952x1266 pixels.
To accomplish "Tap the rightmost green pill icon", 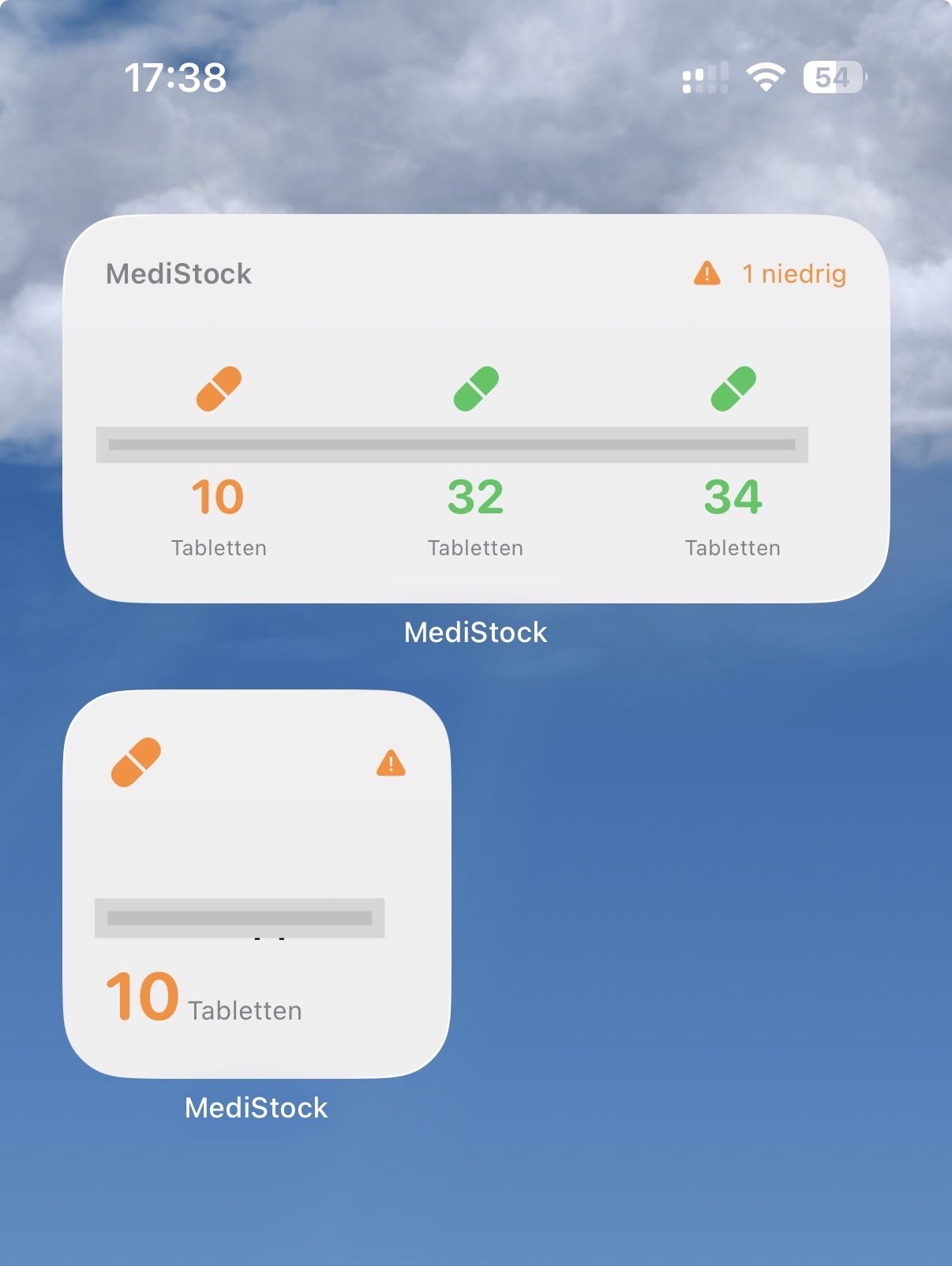I will pos(733,389).
